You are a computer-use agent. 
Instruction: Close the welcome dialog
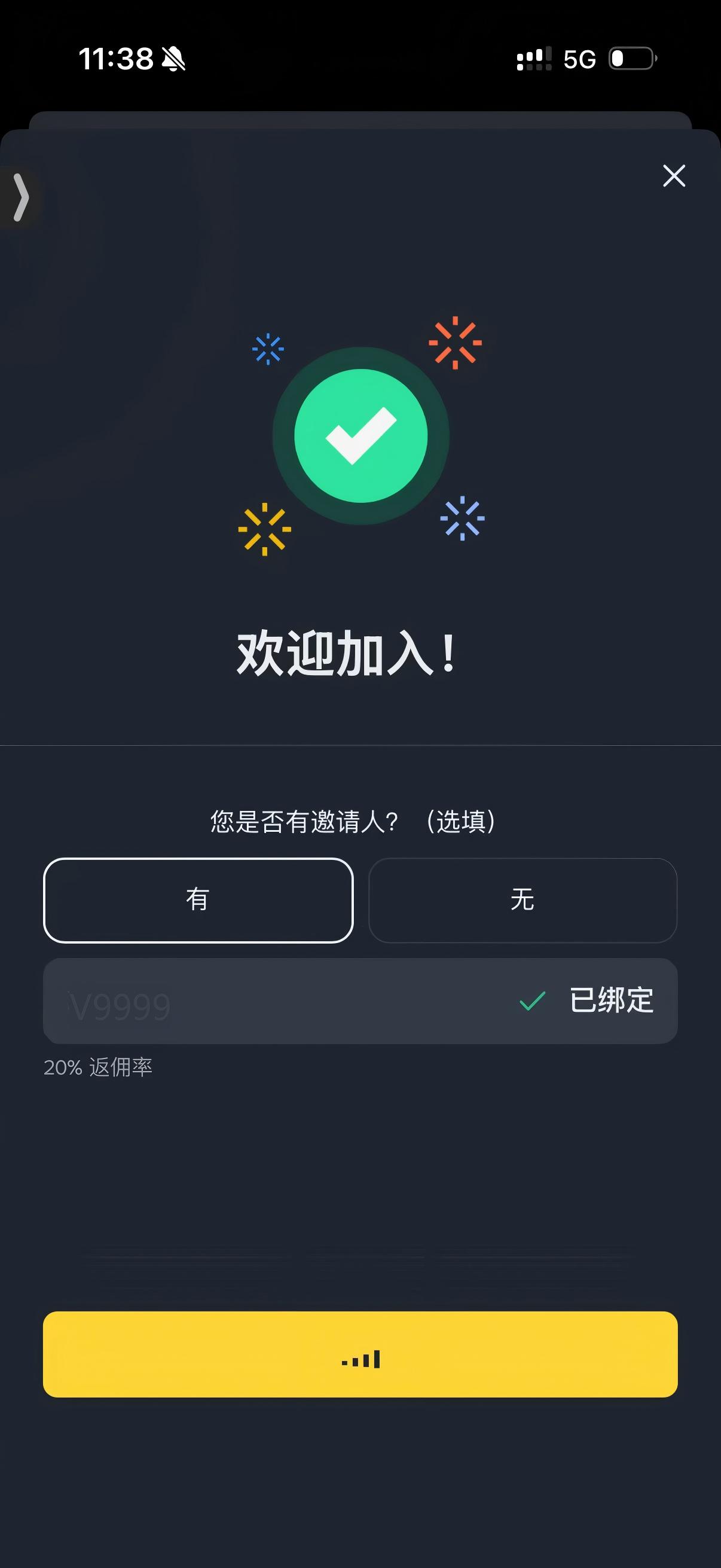674,176
